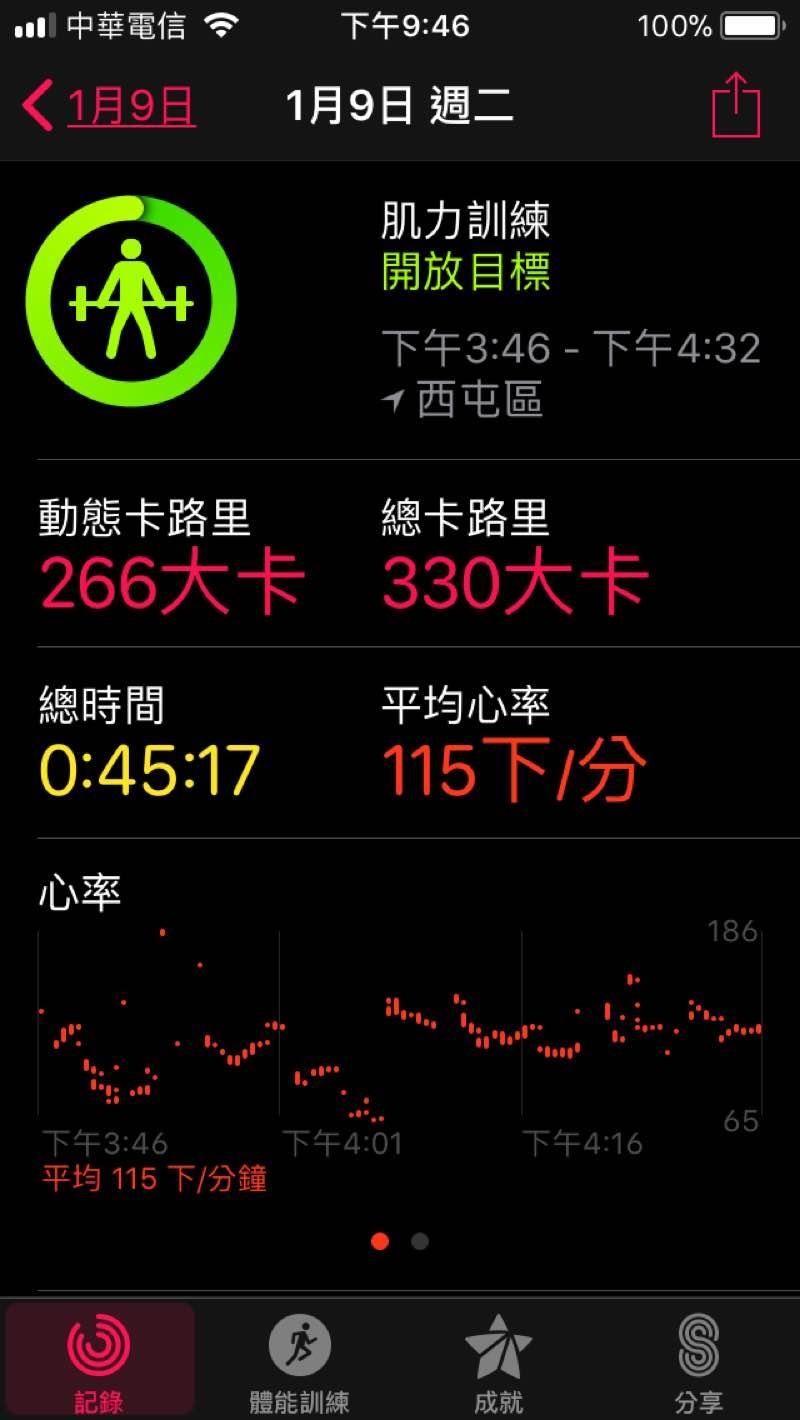Viewport: 800px width, 1420px height.
Task: Switch to the 成就 tab
Action: pos(498,1358)
